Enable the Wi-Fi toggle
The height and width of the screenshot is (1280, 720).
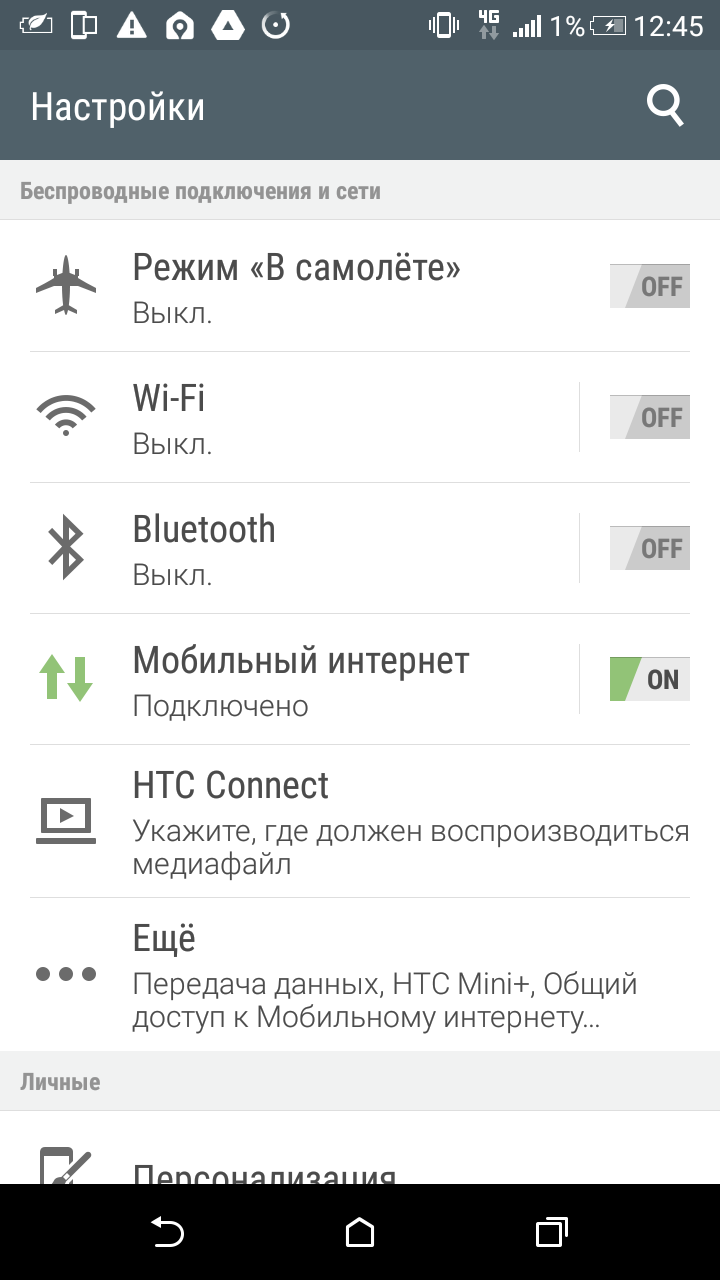(649, 418)
